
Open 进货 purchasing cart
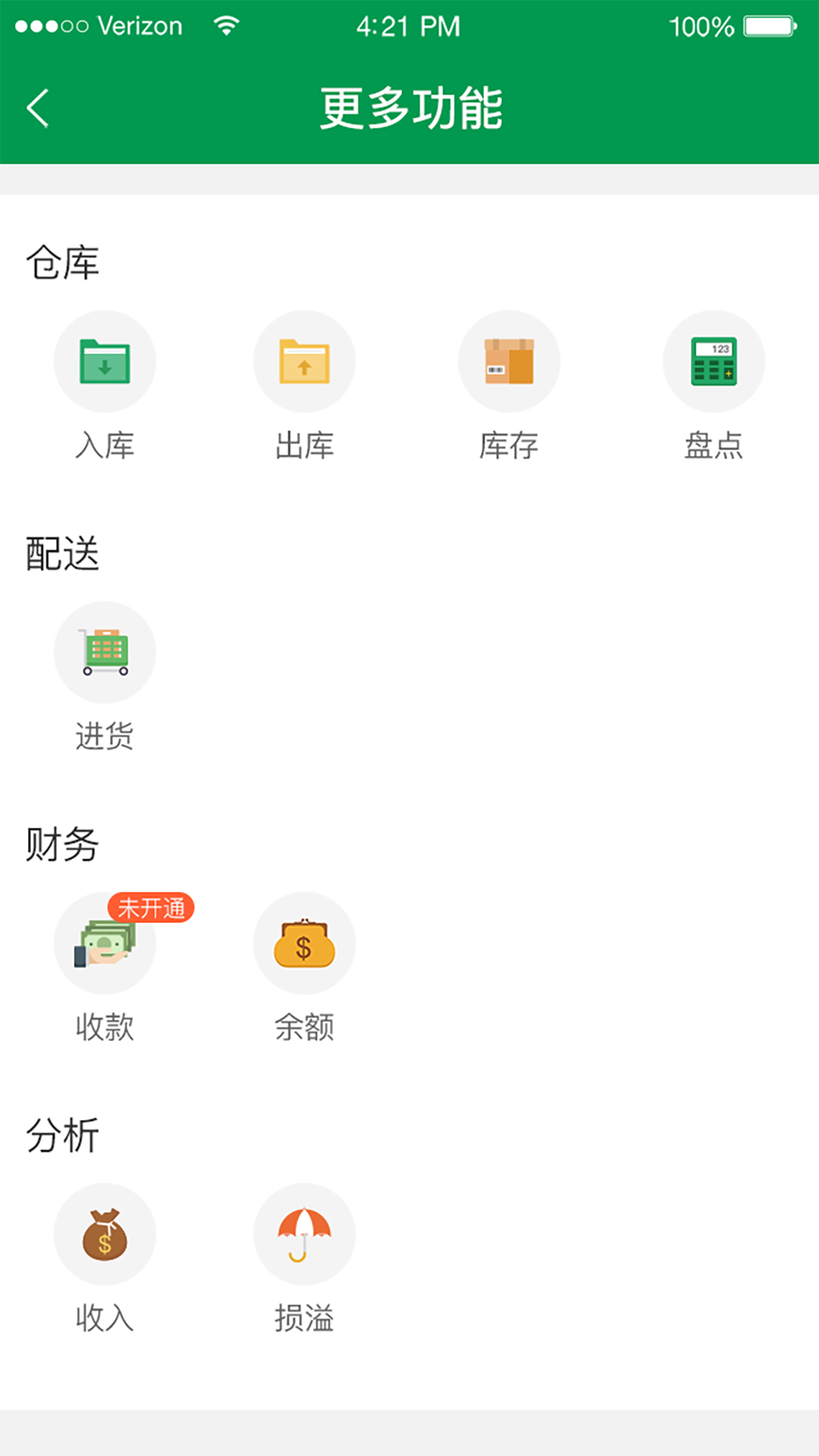105,652
